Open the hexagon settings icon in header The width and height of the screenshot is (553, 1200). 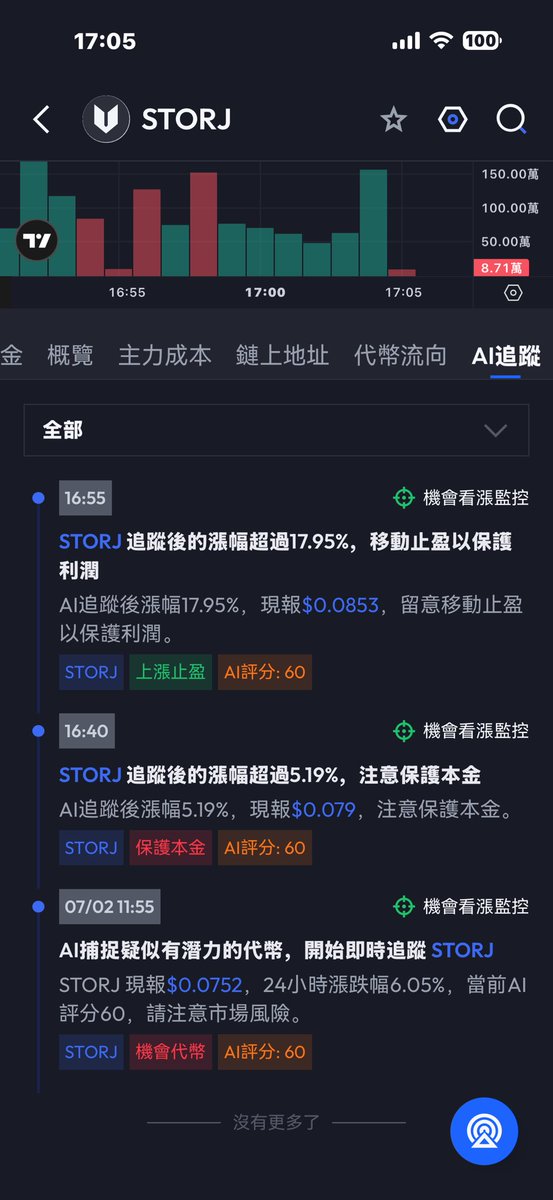pyautogui.click(x=453, y=120)
